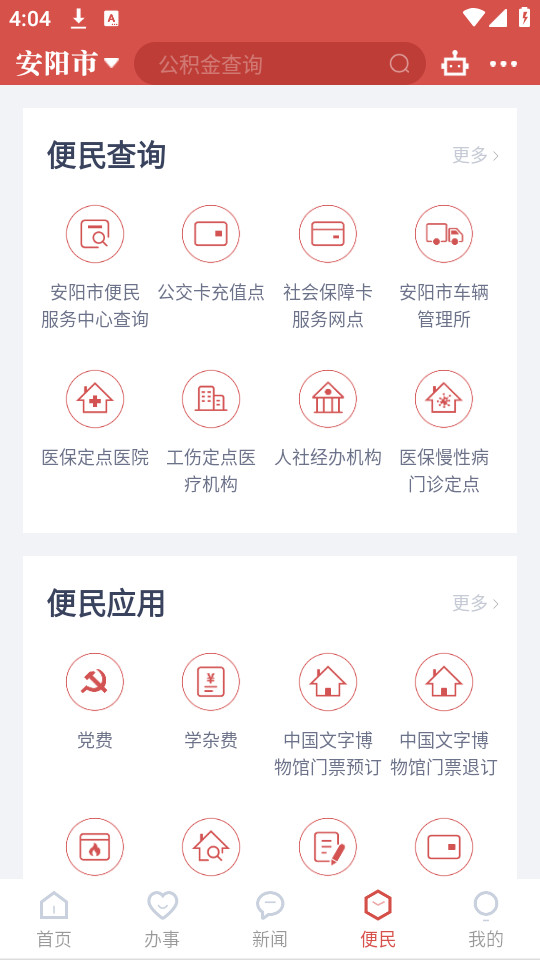540x960 pixels.
Task: Switch to the 办事 tab
Action: point(162,920)
